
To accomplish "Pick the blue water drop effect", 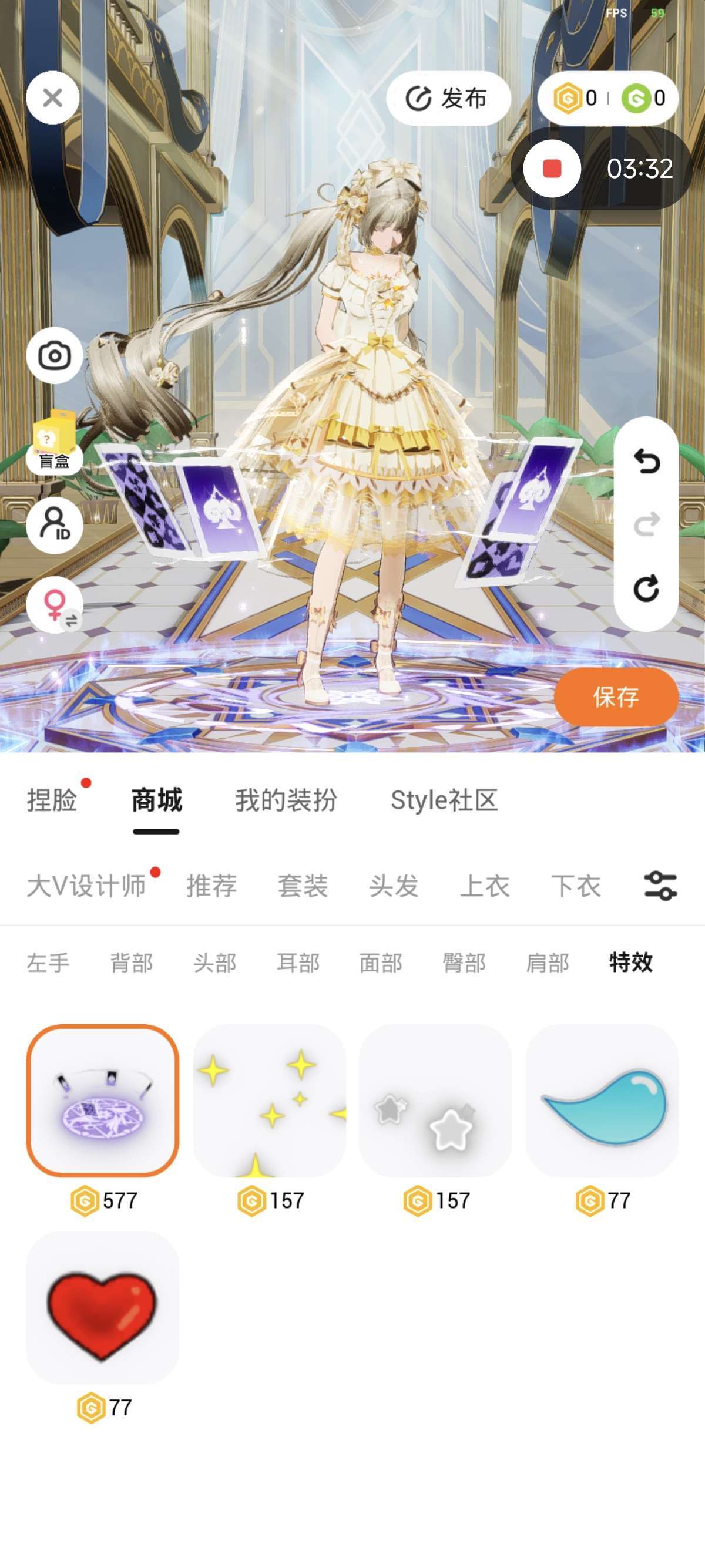I will tap(602, 1101).
